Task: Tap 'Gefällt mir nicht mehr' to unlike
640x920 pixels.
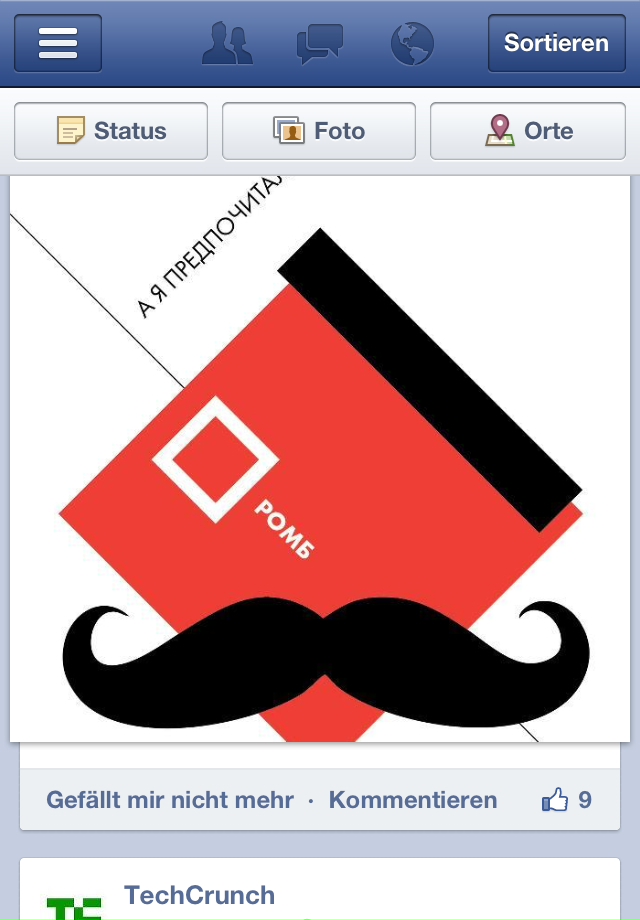Action: (170, 800)
